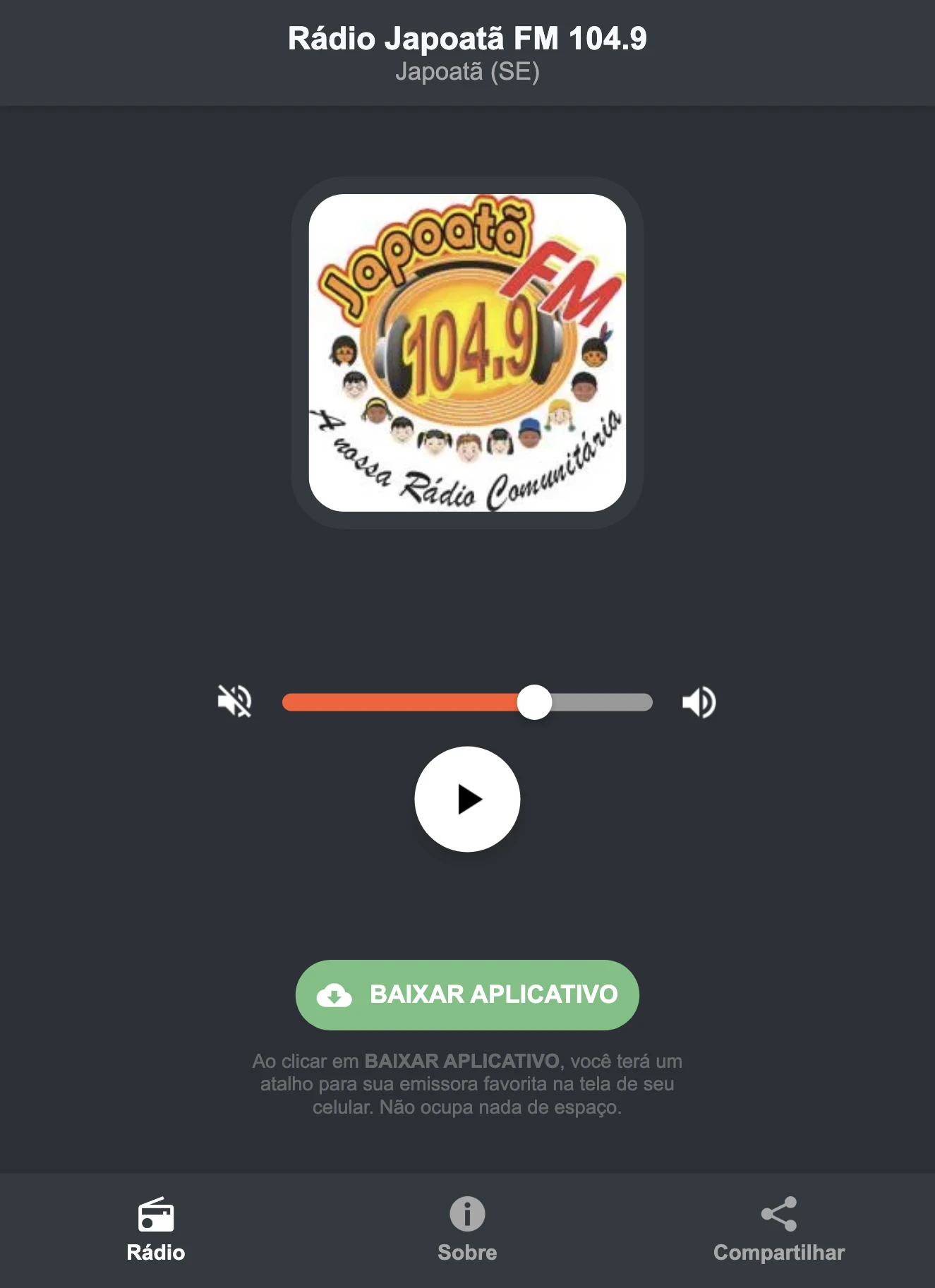Screen dimensions: 935x1288
Task: Toggle playback with the central white circle
Action: click(x=467, y=799)
